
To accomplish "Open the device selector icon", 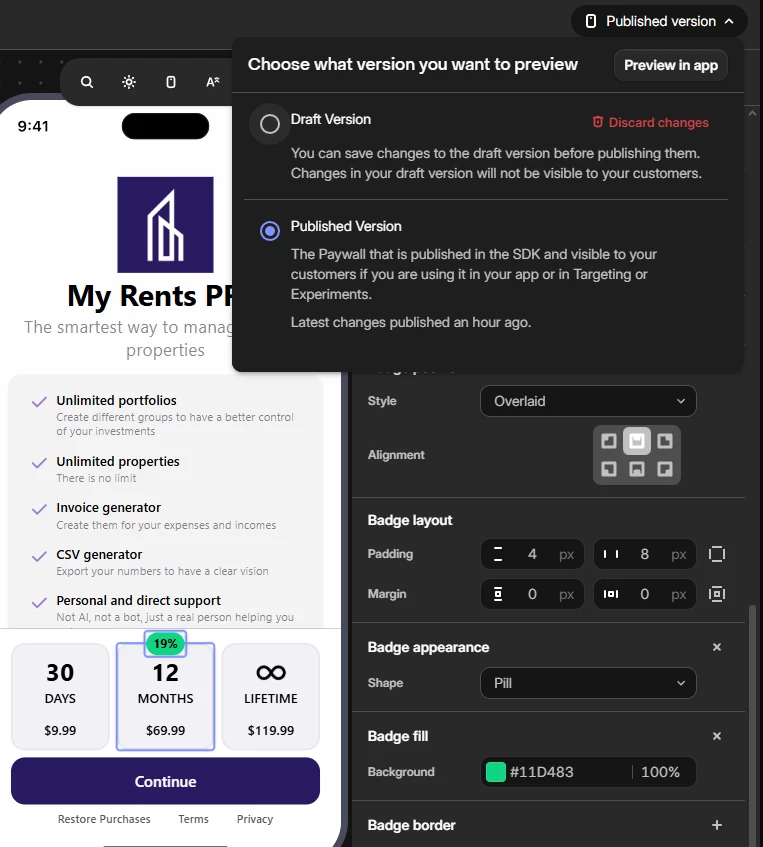I will 171,82.
